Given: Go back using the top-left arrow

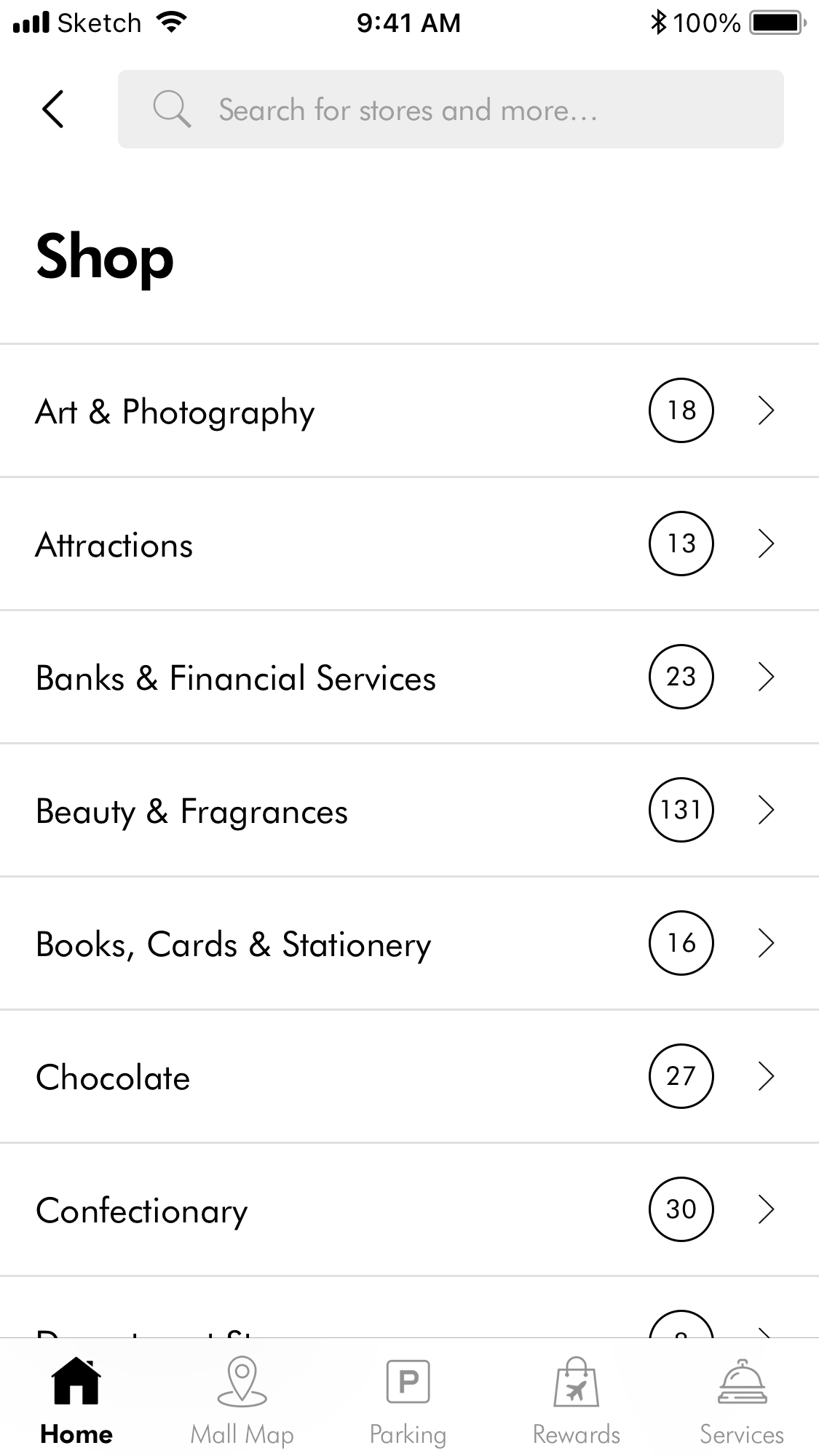Looking at the screenshot, I should coord(53,110).
